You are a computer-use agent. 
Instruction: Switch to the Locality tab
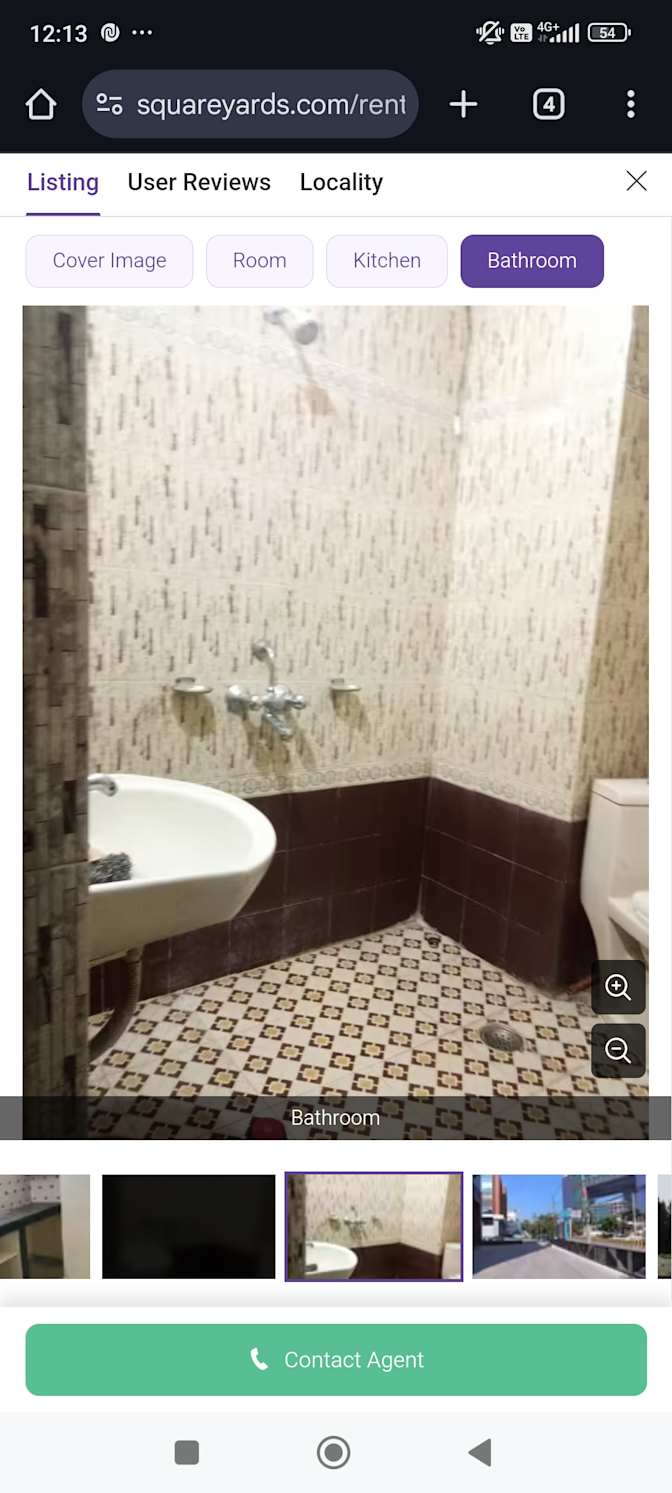coord(341,182)
